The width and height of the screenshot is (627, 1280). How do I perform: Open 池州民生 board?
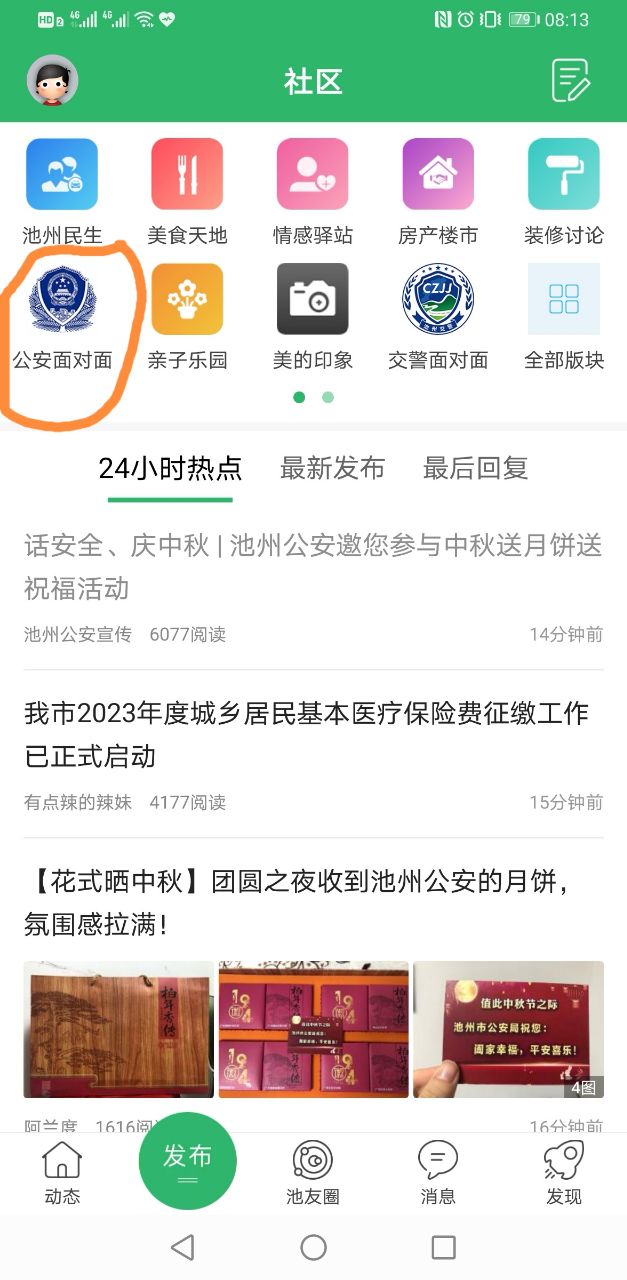tap(62, 192)
